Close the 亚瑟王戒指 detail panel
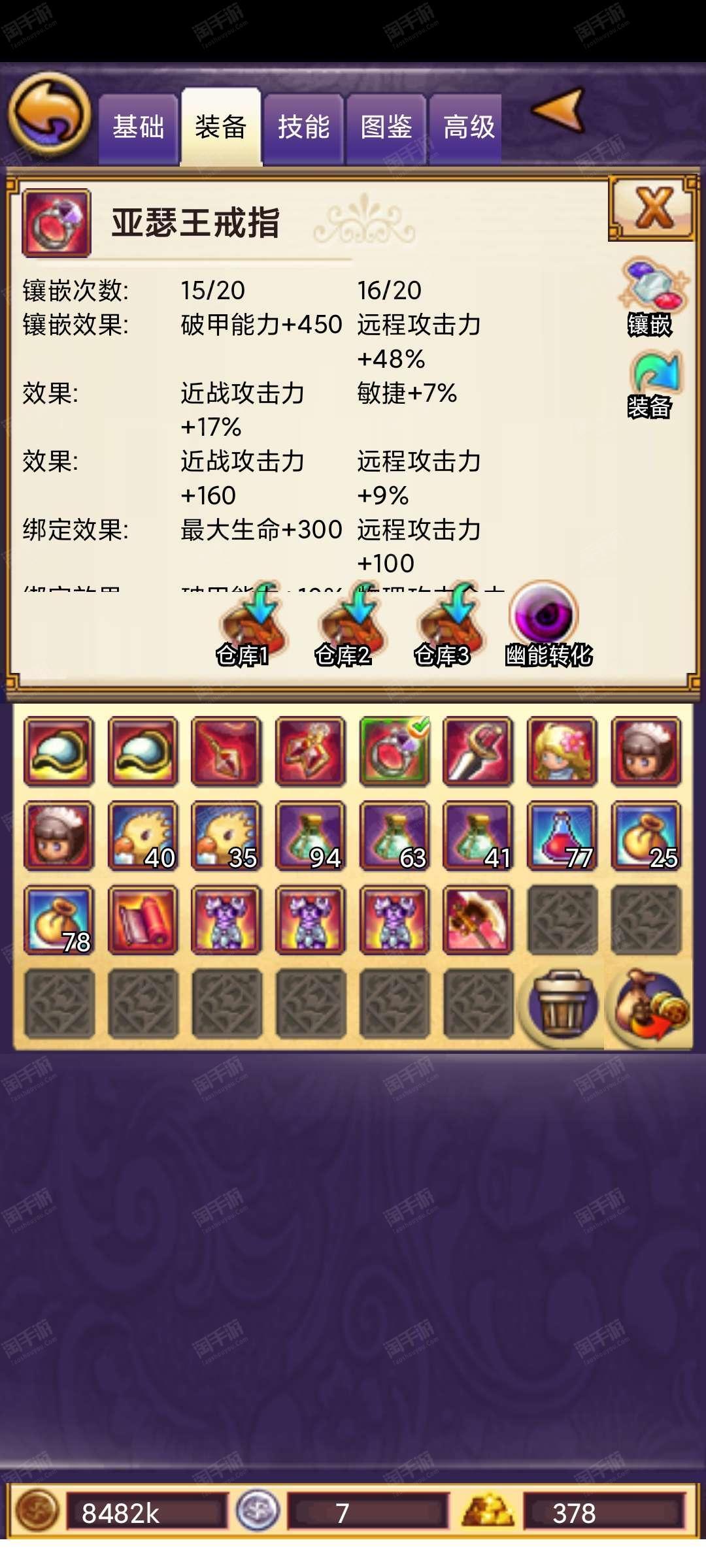The image size is (706, 1568). 652,208
